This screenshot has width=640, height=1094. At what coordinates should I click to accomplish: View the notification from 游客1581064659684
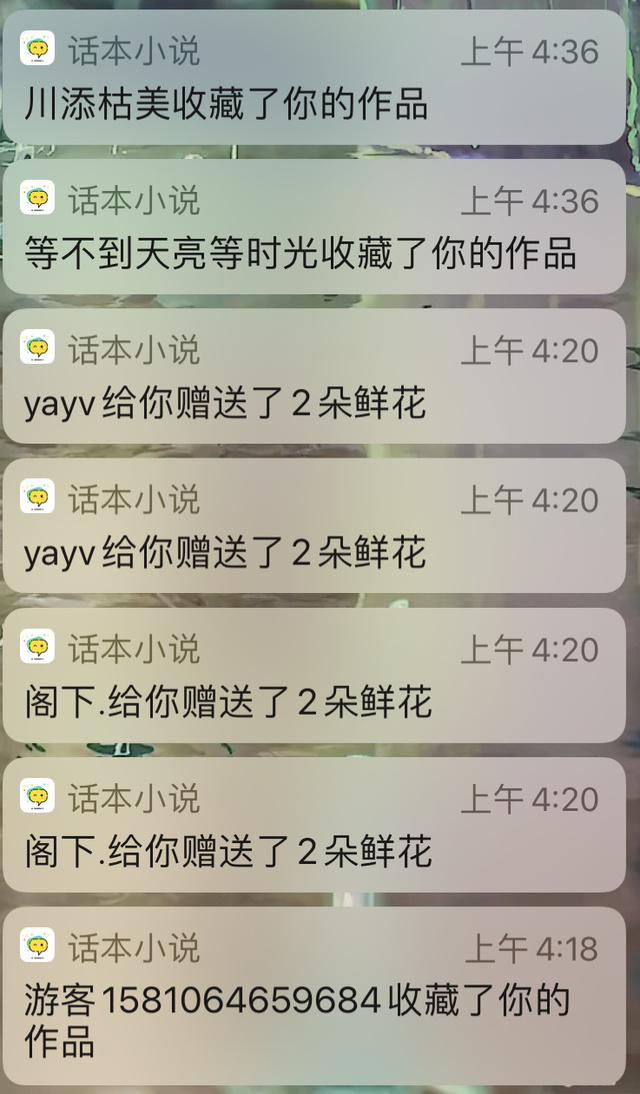click(x=314, y=994)
